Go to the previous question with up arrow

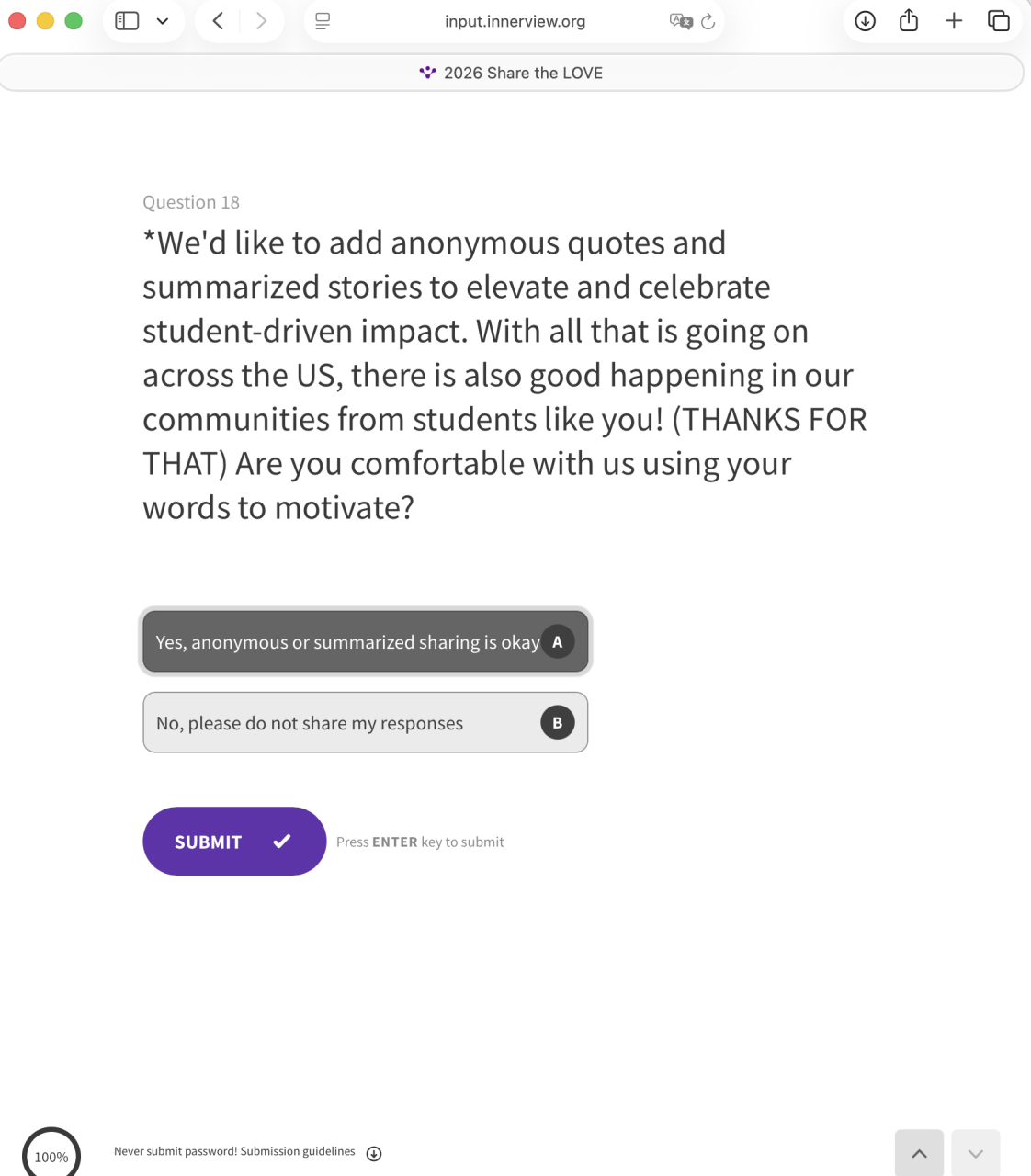[919, 1153]
